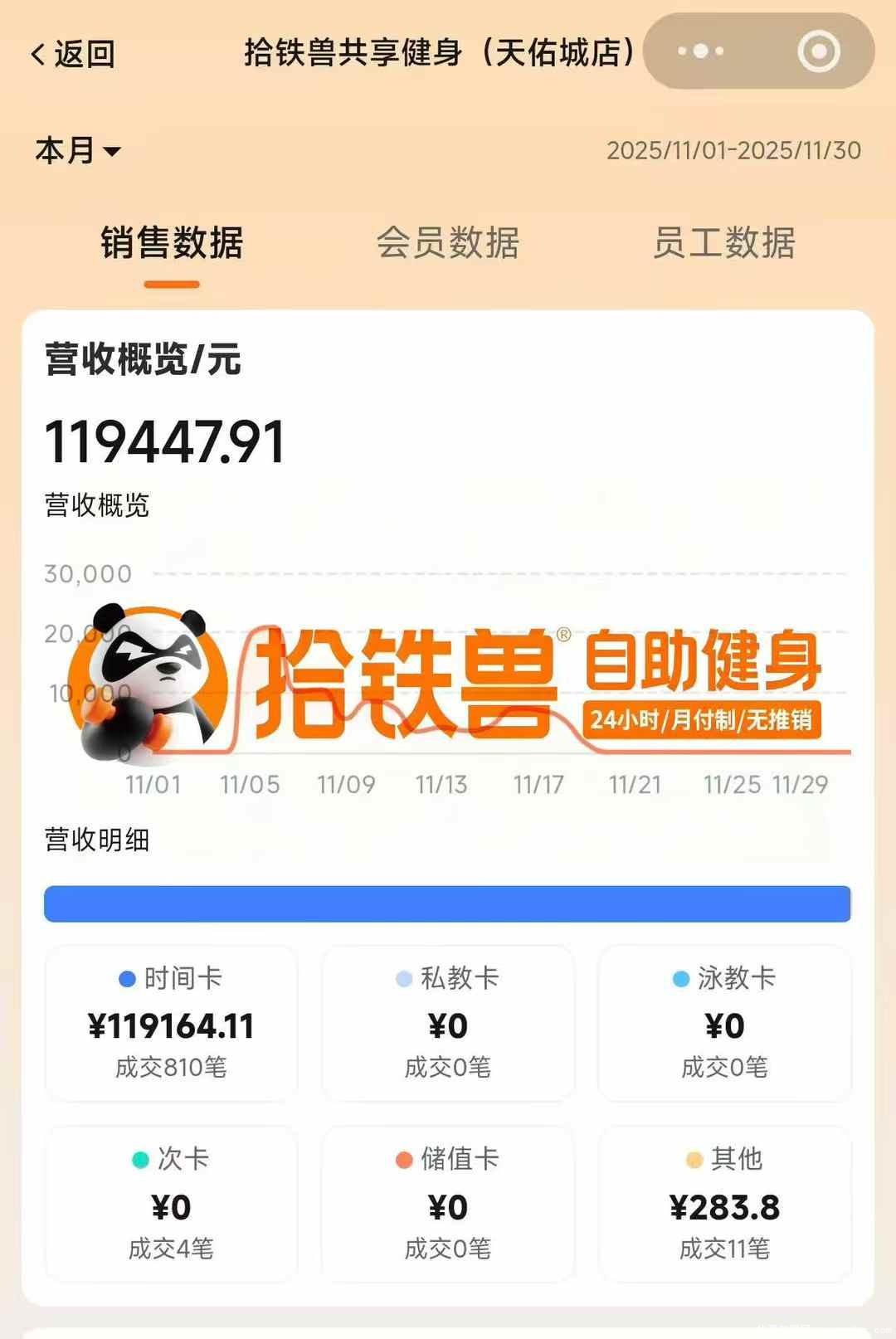The height and width of the screenshot is (1339, 896).
Task: Tap the blue revenue proportion bar
Action: click(448, 904)
